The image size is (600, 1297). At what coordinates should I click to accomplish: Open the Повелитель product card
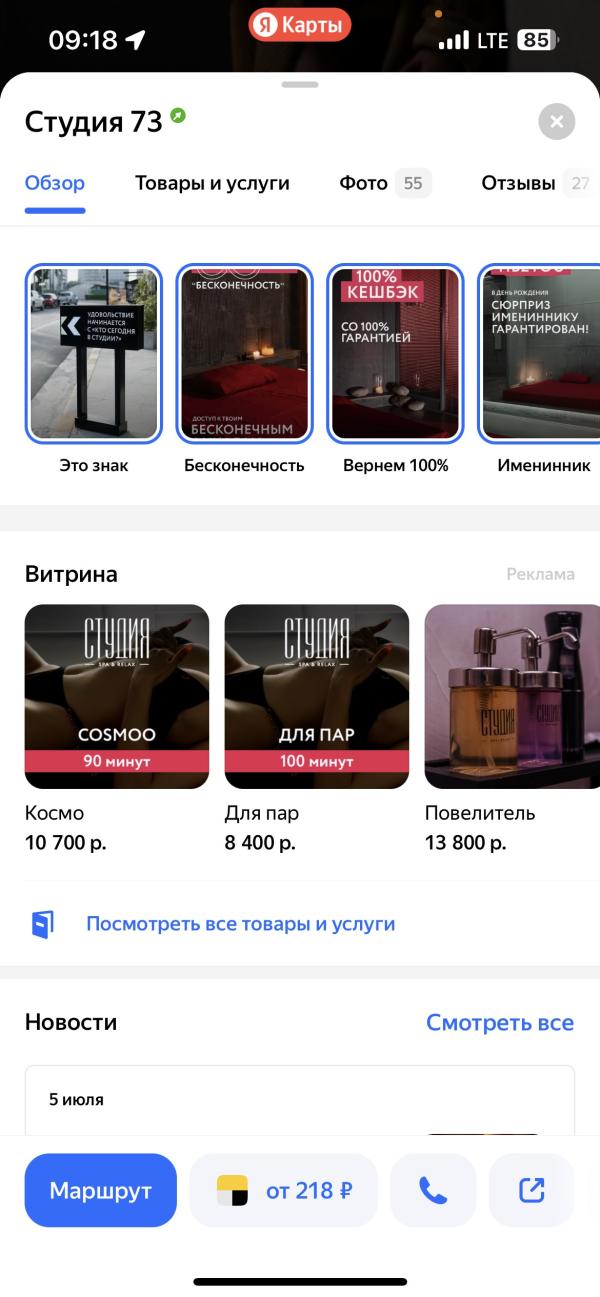(x=512, y=729)
